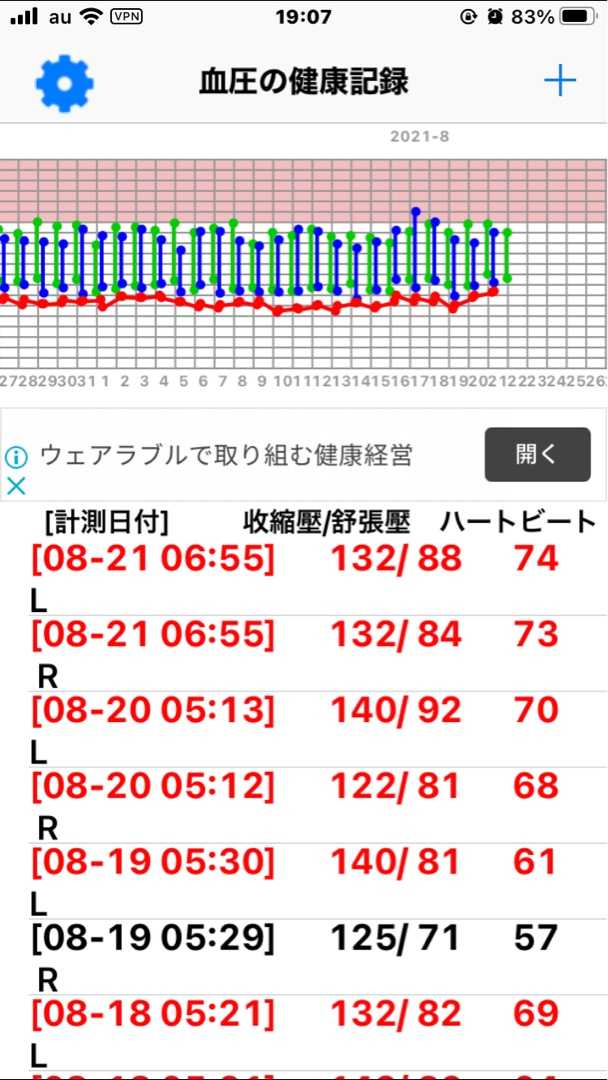View the 08-19 05:30 record
The width and height of the screenshot is (608, 1080).
(304, 881)
